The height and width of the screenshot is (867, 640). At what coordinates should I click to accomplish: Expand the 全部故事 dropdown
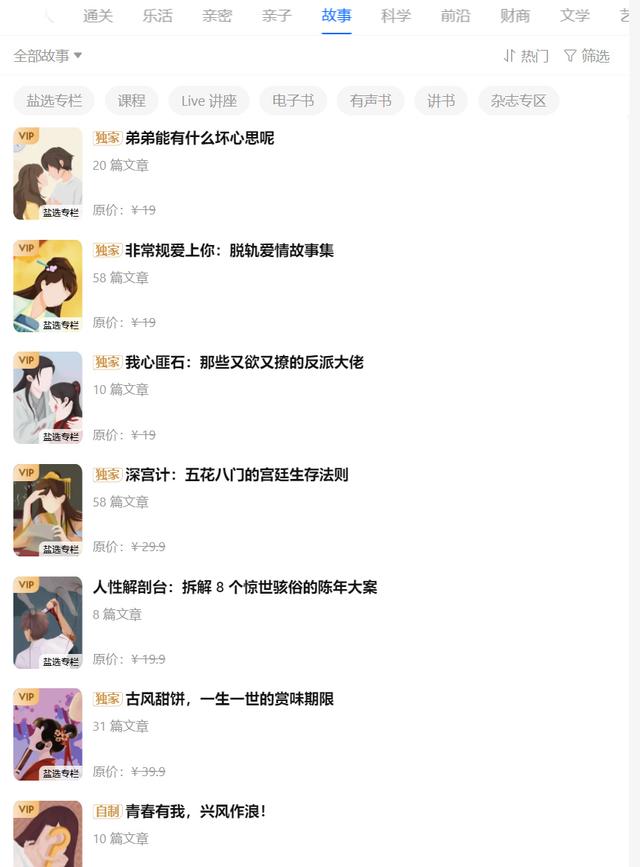48,56
